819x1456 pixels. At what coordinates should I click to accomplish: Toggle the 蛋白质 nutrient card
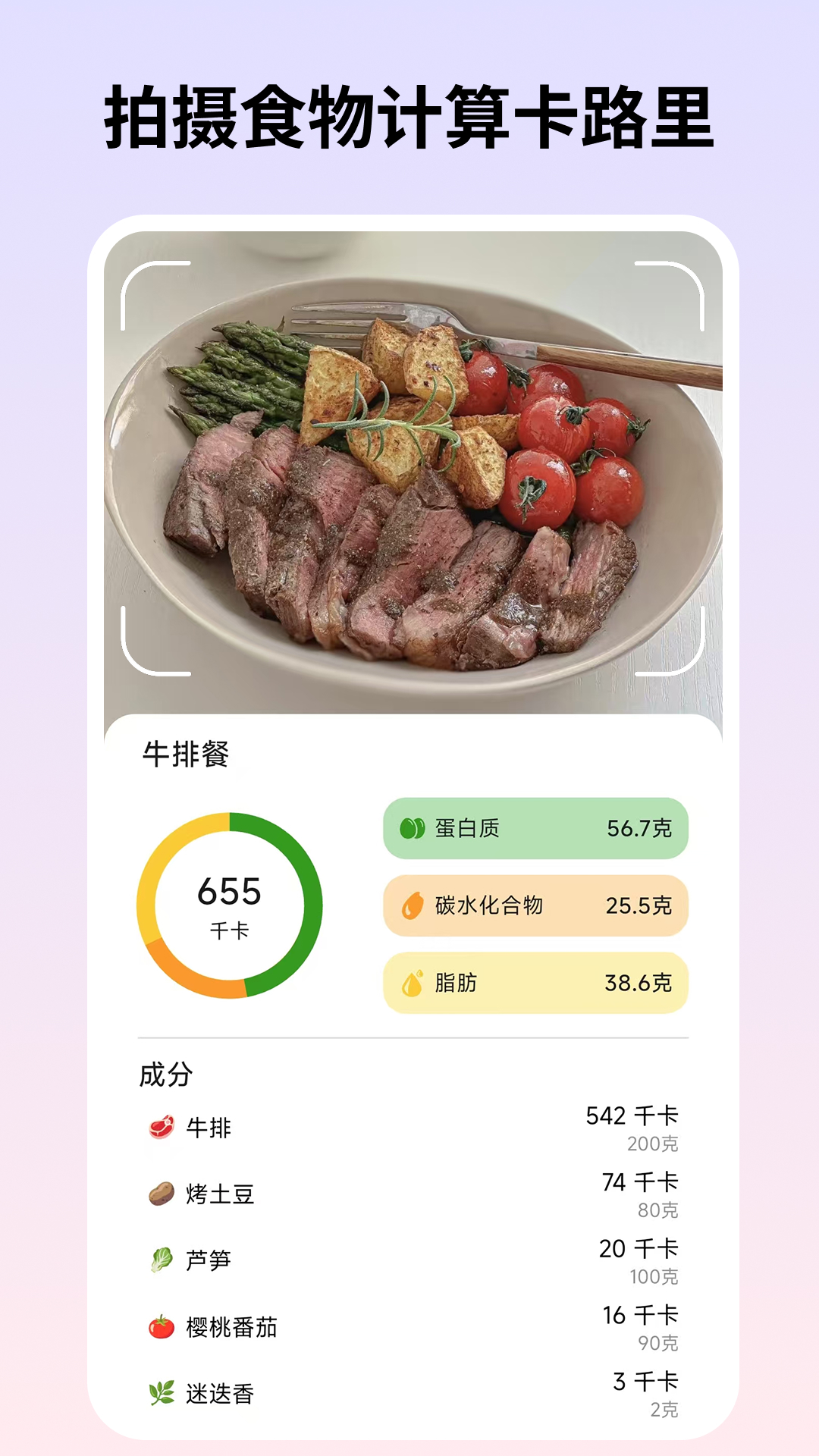tap(538, 830)
